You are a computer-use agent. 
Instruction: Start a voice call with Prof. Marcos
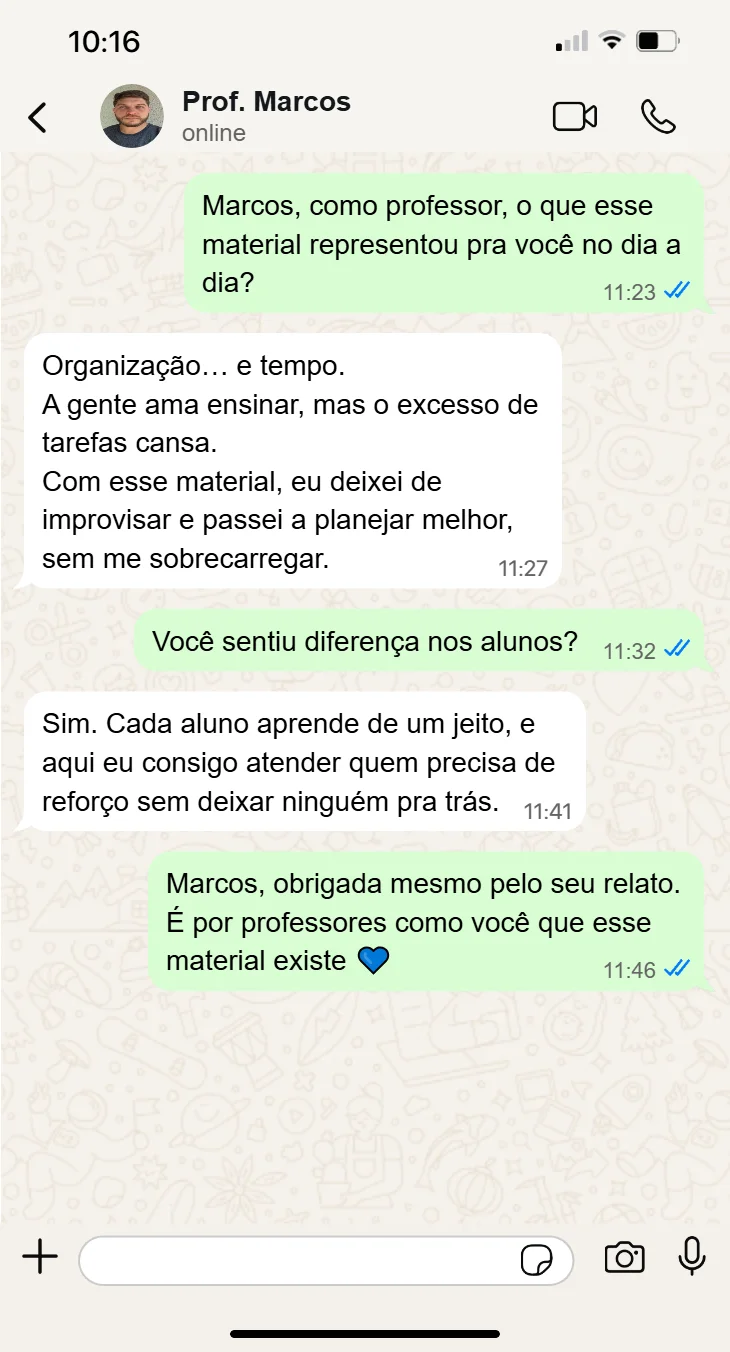tap(658, 117)
